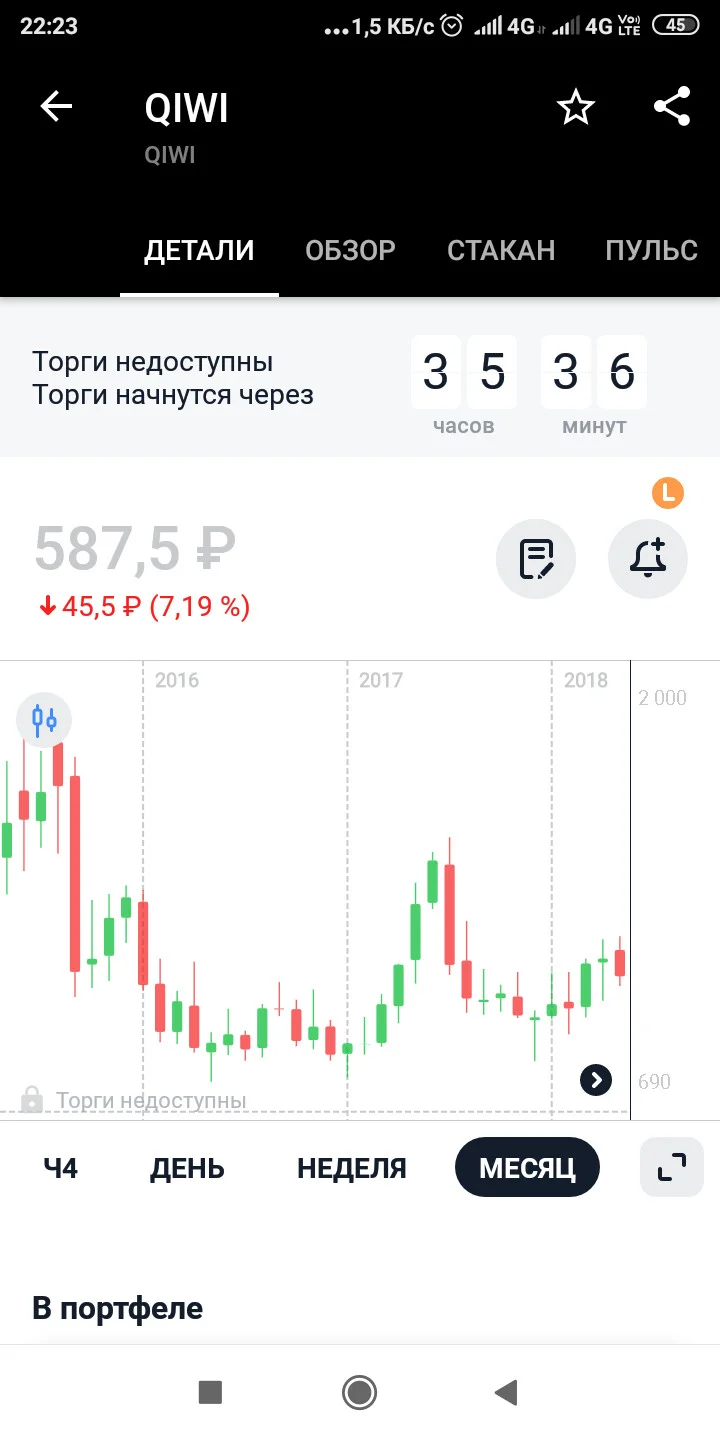Open recent apps with the square button
Screen dimensions: 720x1440
pos(210,1392)
